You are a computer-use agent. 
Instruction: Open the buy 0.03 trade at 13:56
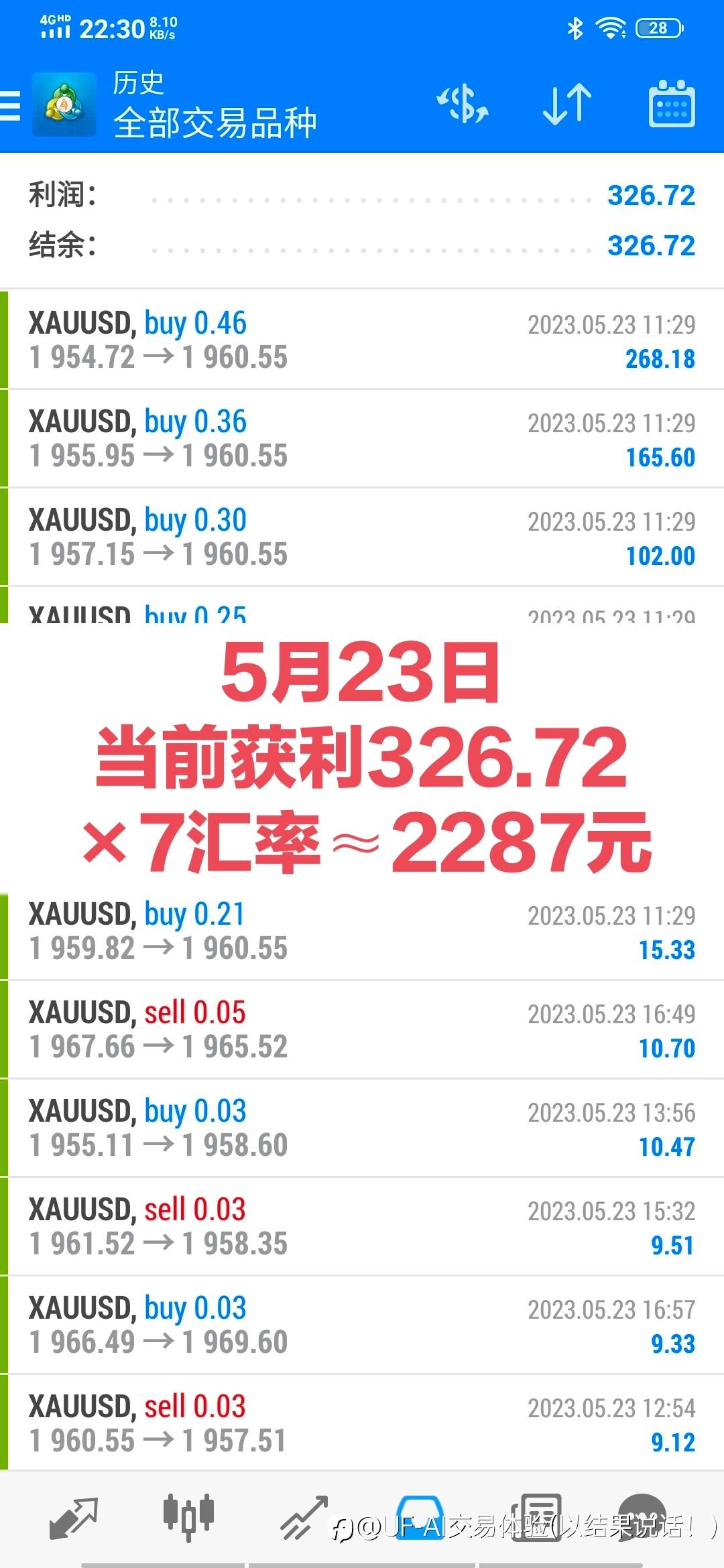(362, 1128)
